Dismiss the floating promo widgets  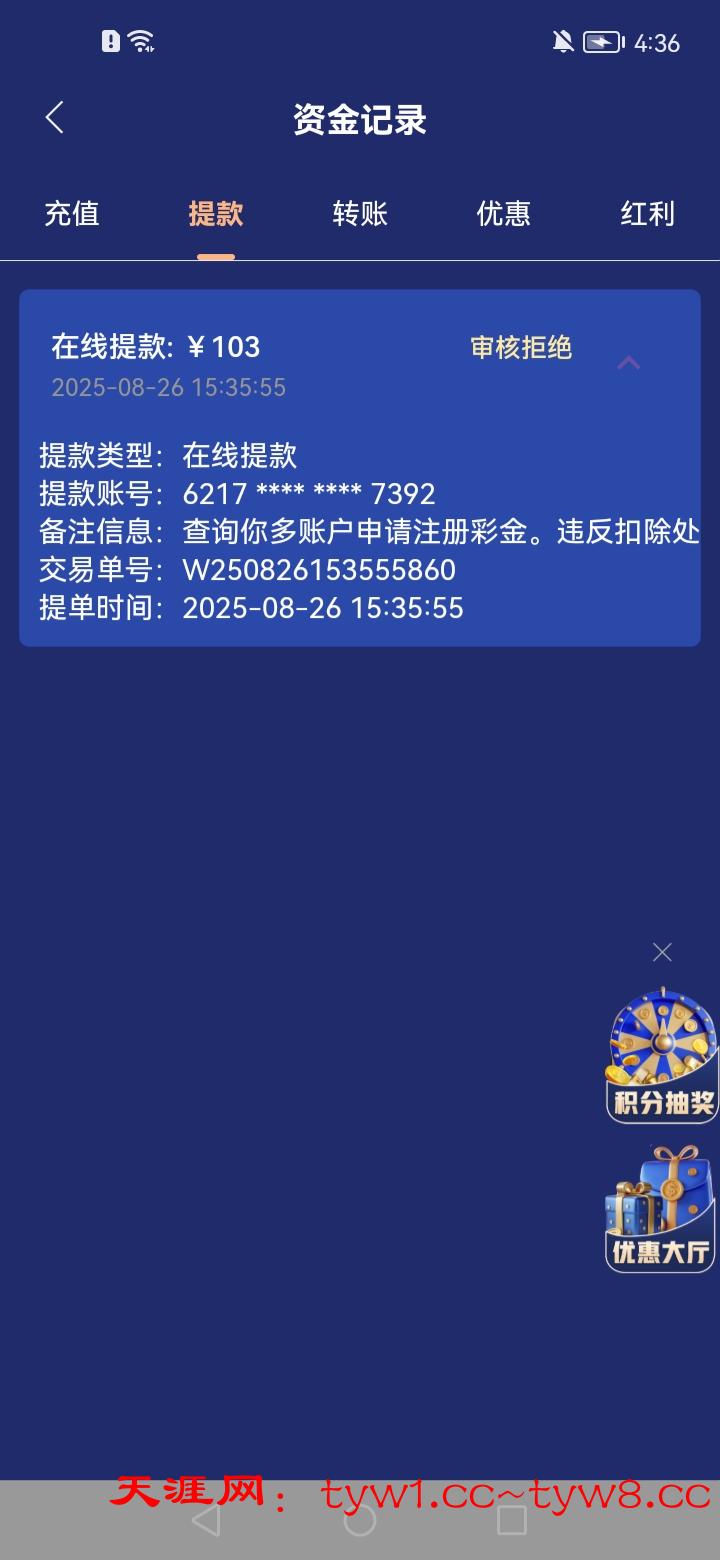pyautogui.click(x=662, y=952)
